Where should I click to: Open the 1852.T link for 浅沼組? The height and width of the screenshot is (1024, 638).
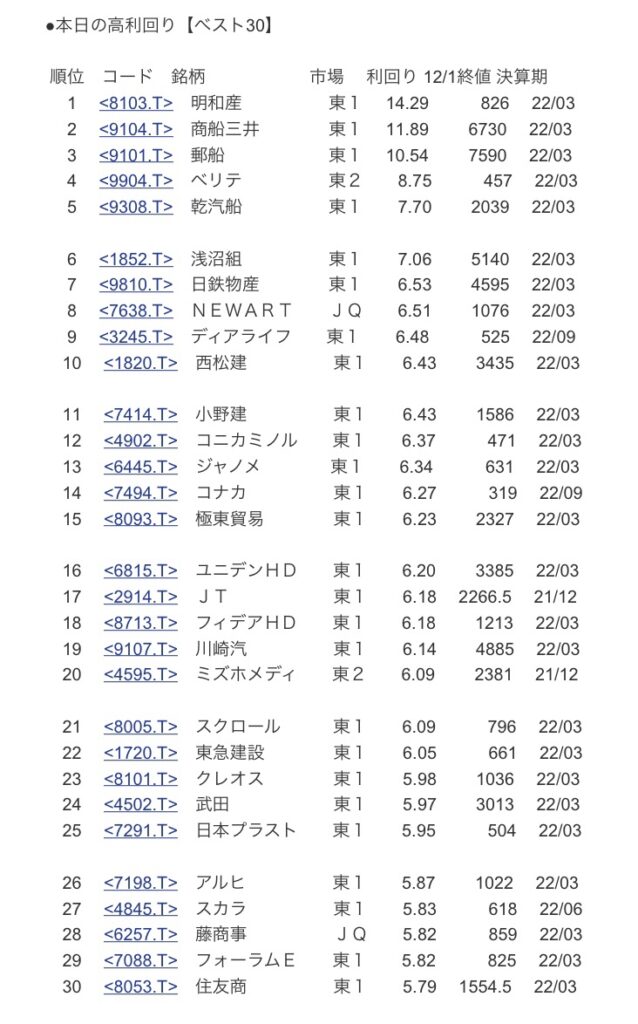tap(136, 259)
